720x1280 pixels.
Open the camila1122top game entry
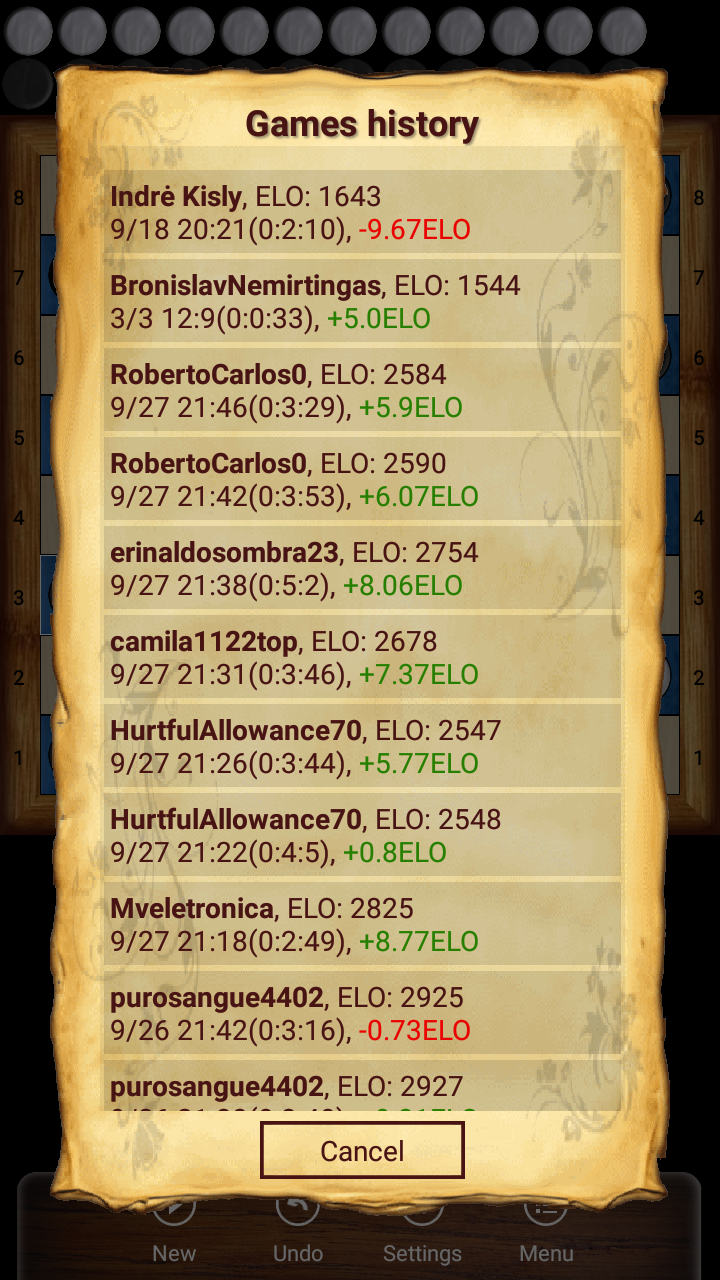pos(362,657)
